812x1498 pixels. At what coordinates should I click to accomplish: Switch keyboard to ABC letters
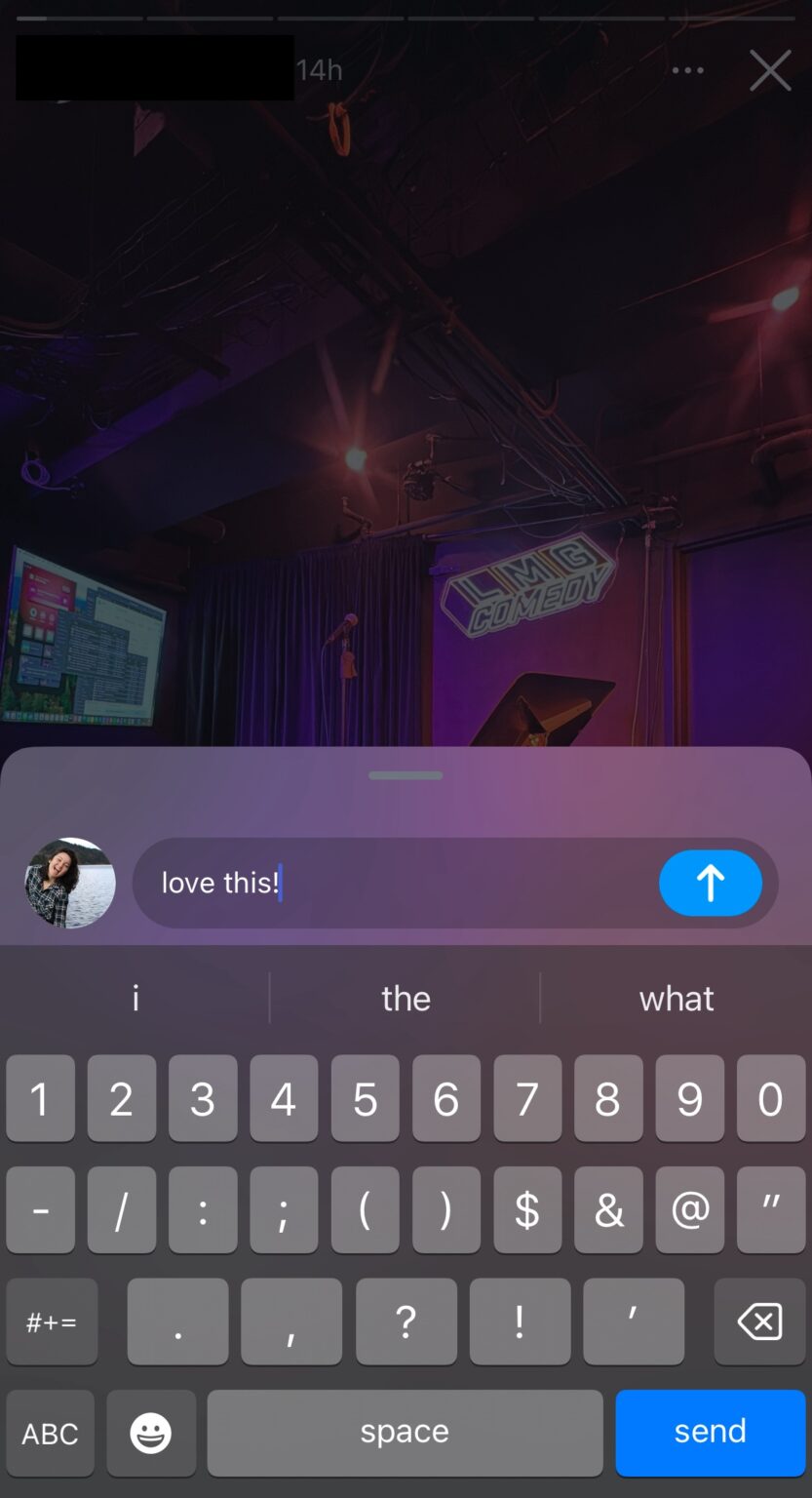[x=51, y=1433]
